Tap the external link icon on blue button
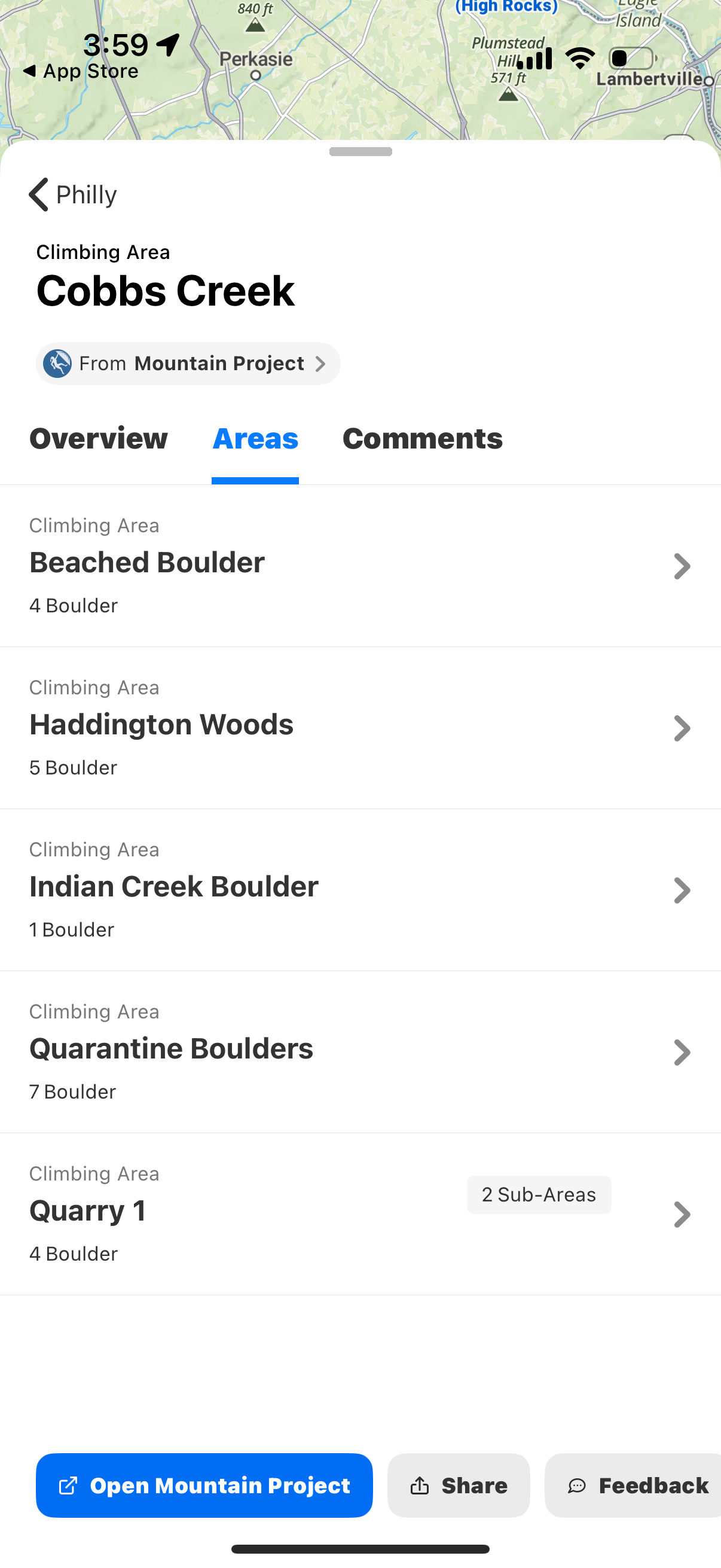The width and height of the screenshot is (721, 1568). [69, 1485]
